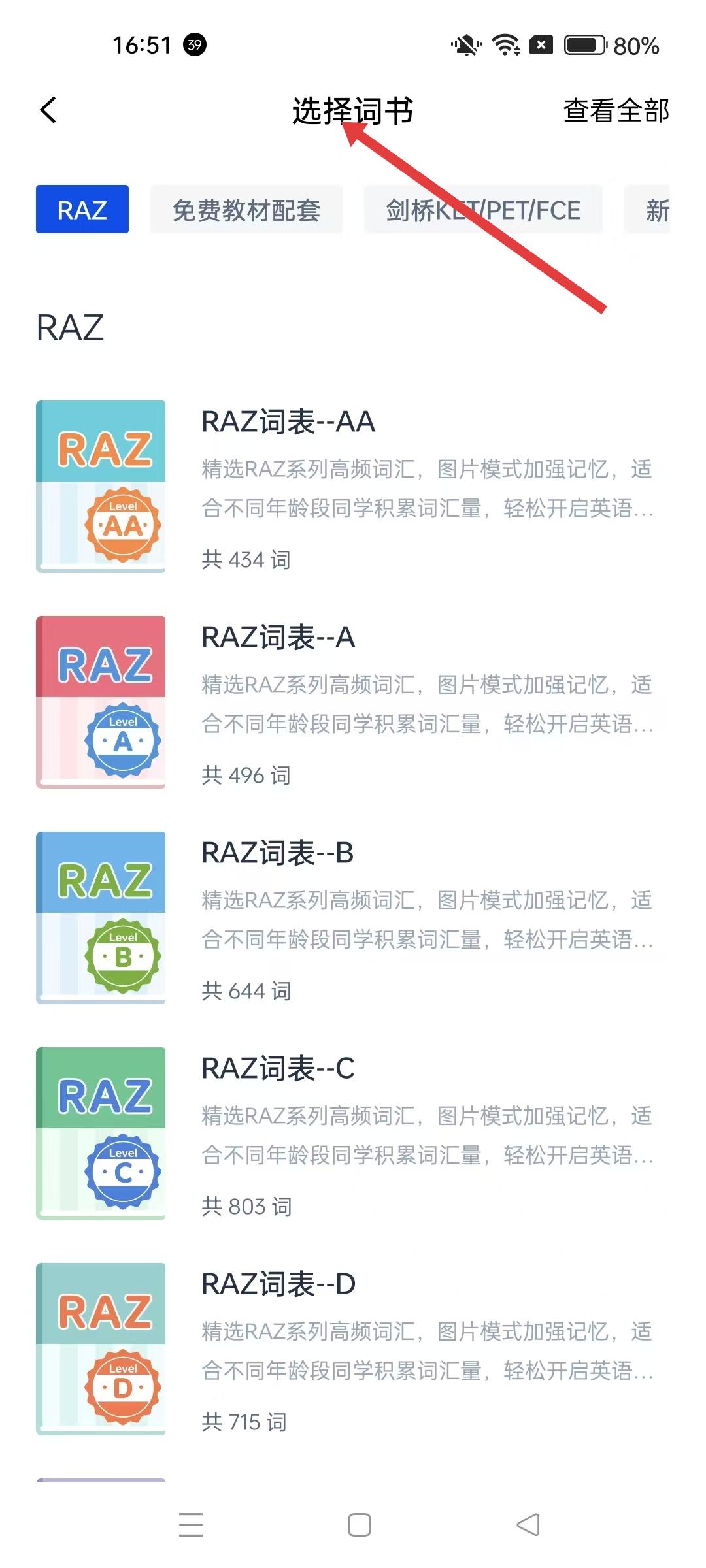Go back from the 选择词书 page
This screenshot has height=1568, width=706.
(x=48, y=110)
